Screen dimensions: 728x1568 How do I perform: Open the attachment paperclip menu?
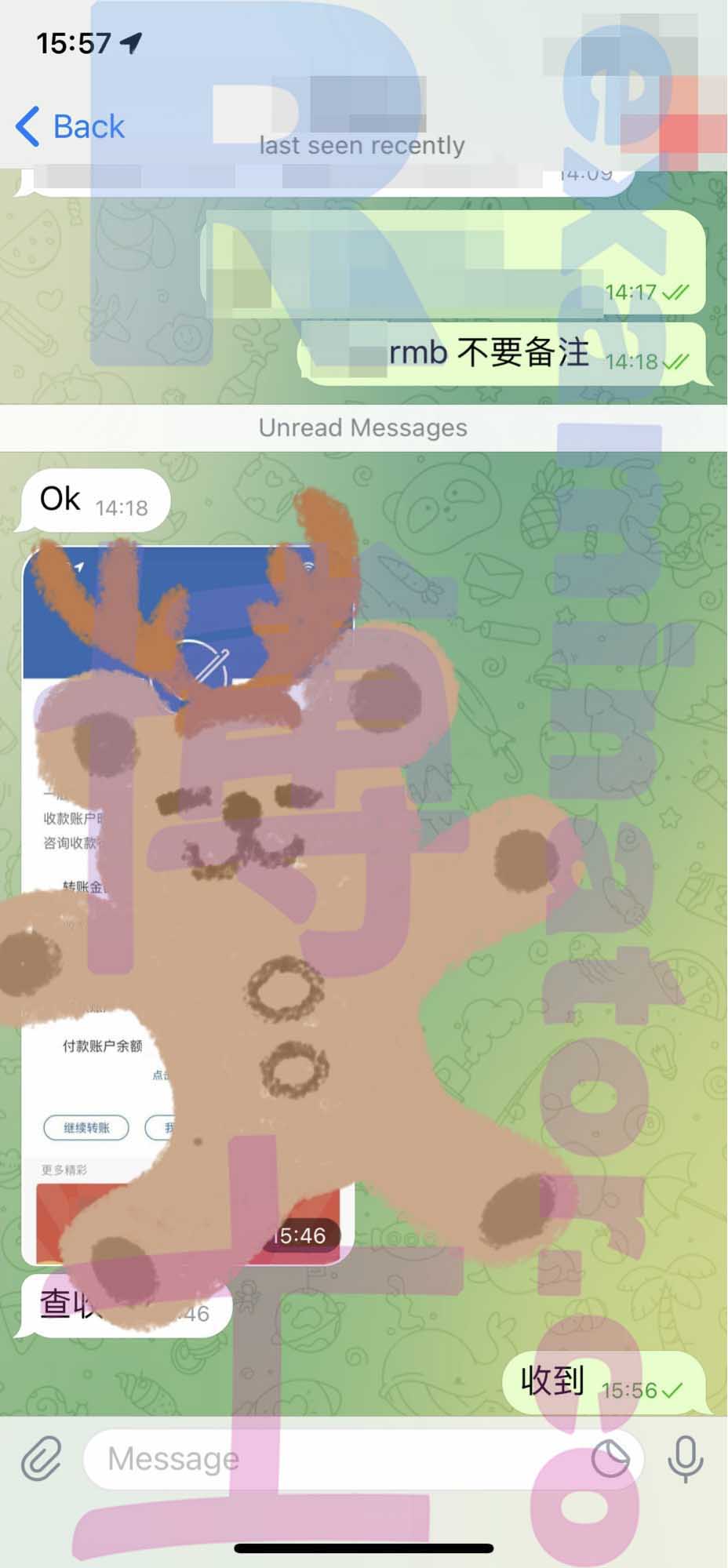41,1458
